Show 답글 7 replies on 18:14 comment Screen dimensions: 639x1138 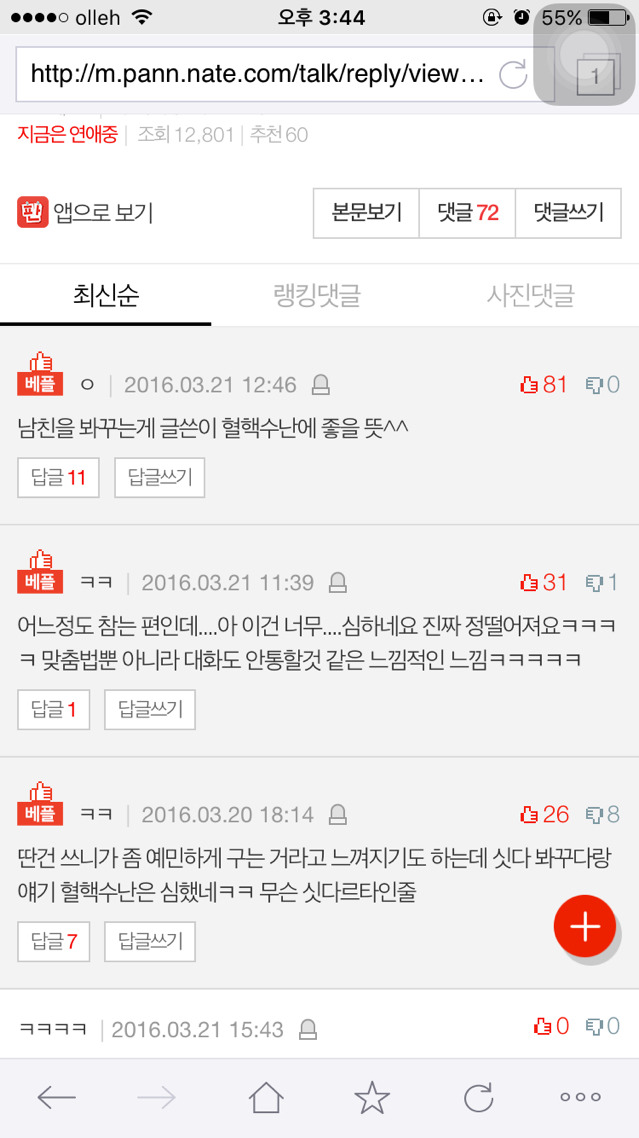coord(53,942)
